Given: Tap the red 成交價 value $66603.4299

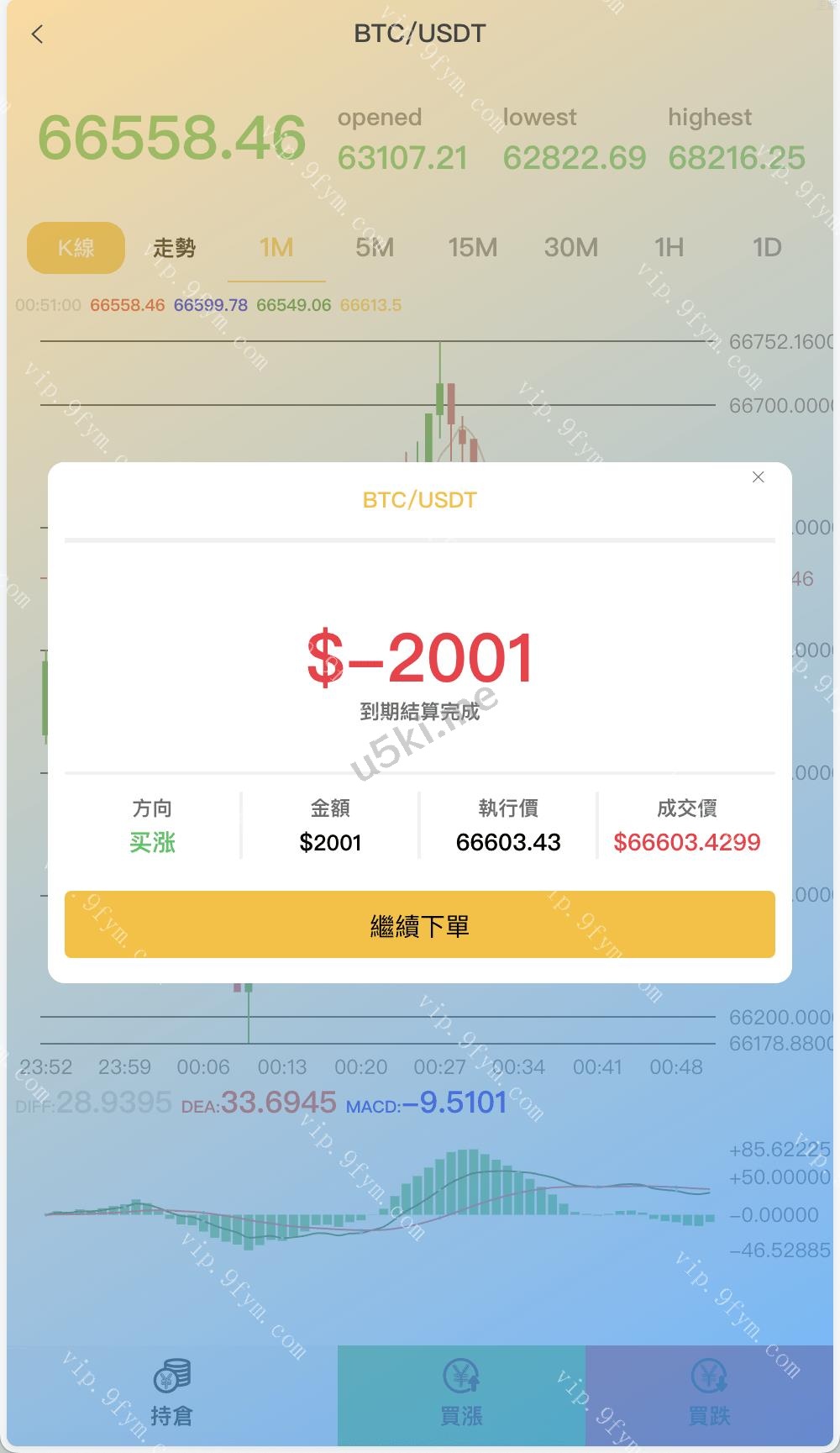Looking at the screenshot, I should coord(685,842).
